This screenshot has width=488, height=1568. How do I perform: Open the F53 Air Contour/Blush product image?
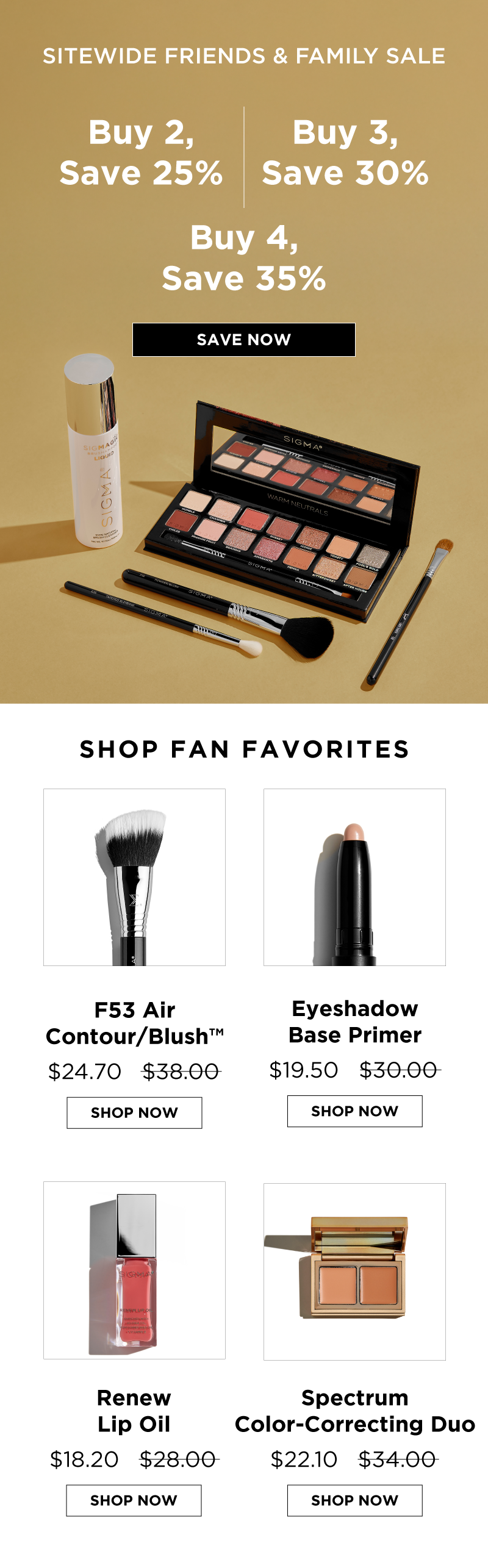(x=134, y=877)
